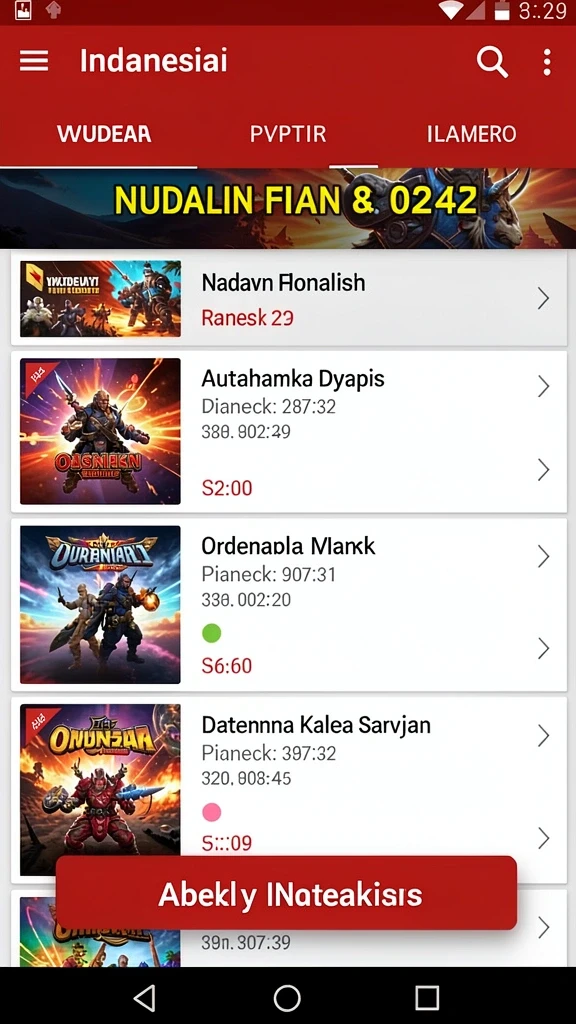Switch to the ILAMERO tab
The image size is (576, 1024).
[x=472, y=134]
